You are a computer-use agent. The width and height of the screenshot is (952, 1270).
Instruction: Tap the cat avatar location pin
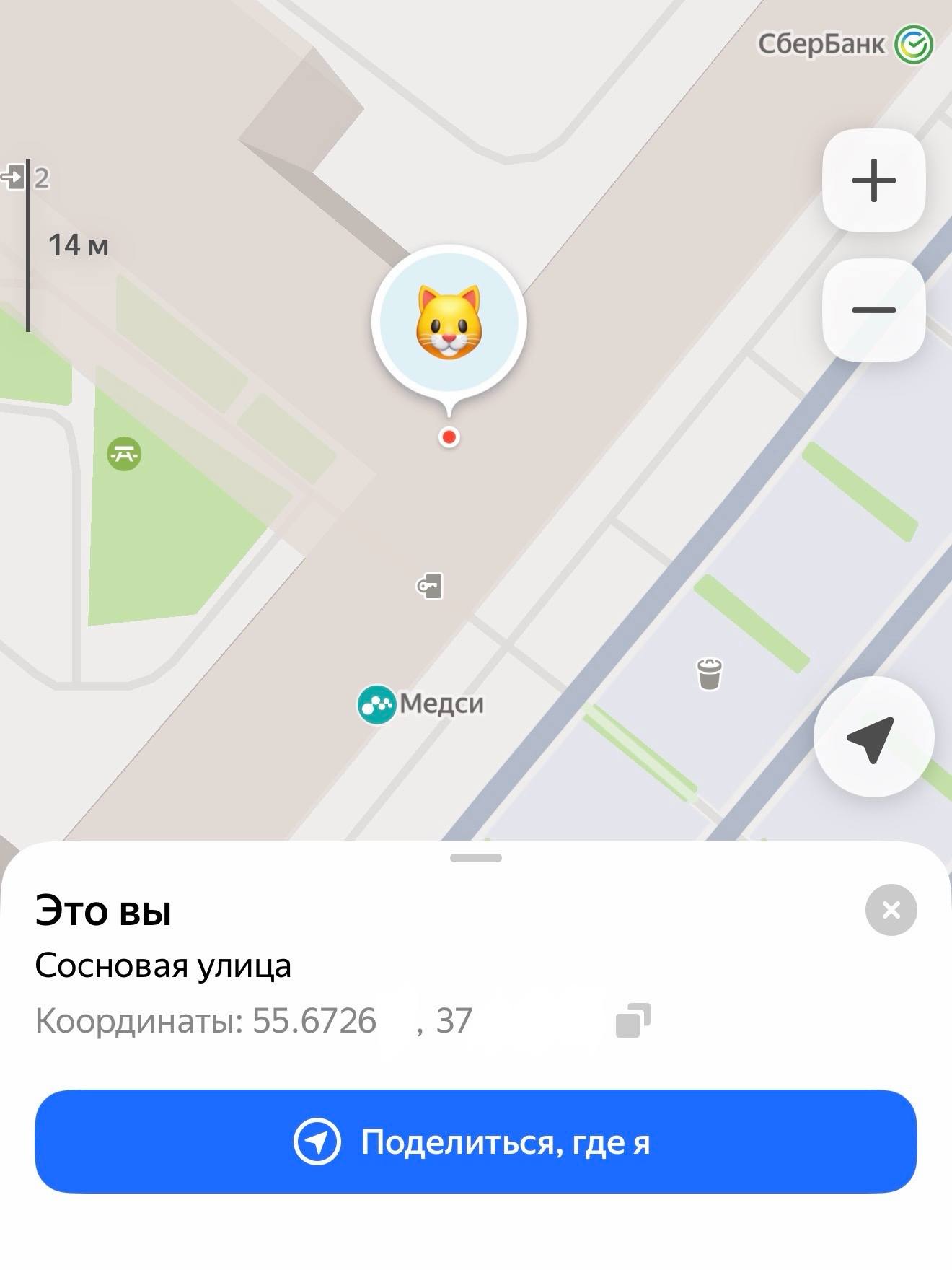[449, 323]
